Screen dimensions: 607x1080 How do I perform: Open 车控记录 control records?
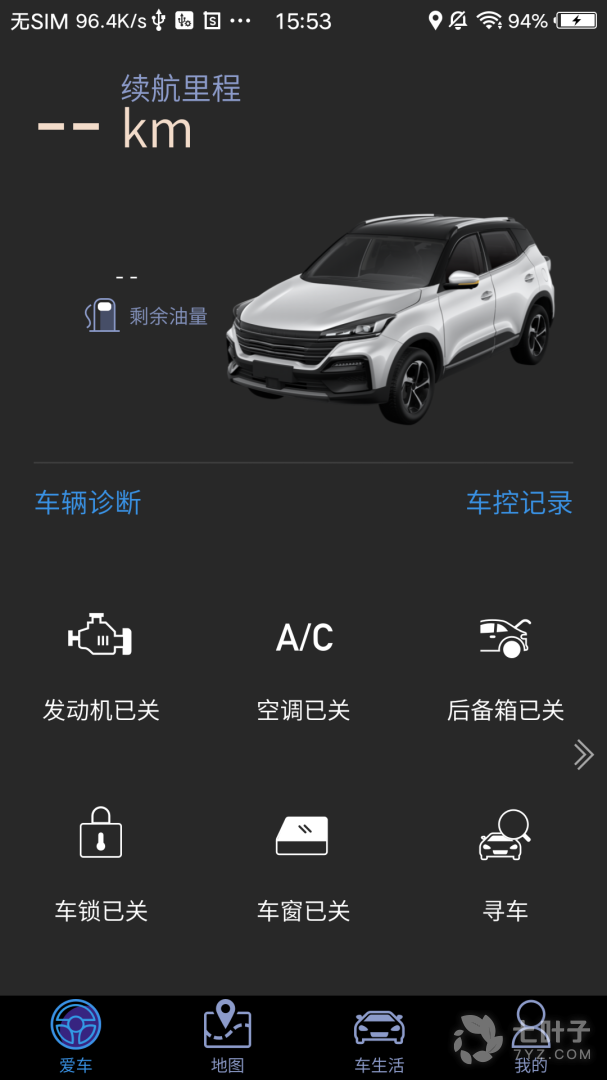519,502
